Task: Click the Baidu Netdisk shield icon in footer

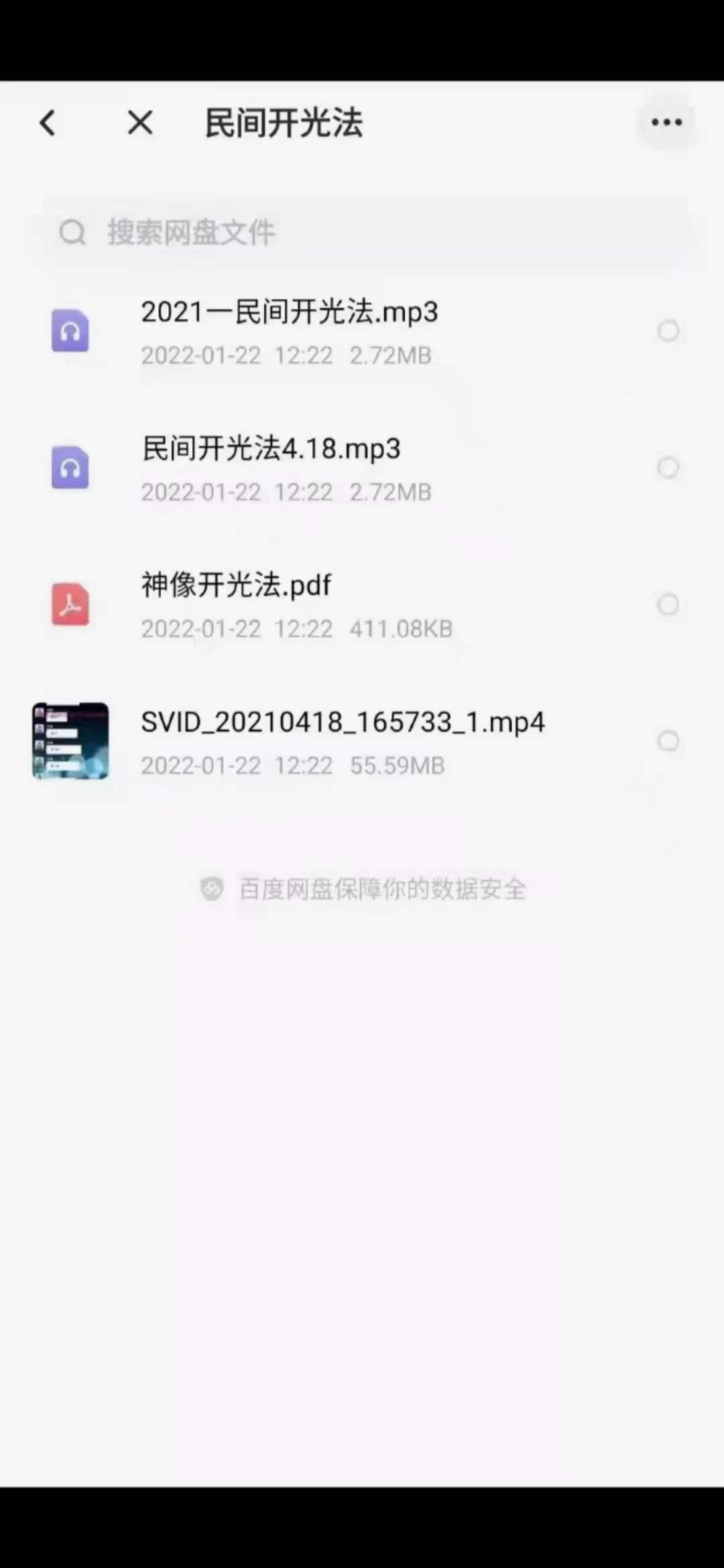Action: (213, 889)
